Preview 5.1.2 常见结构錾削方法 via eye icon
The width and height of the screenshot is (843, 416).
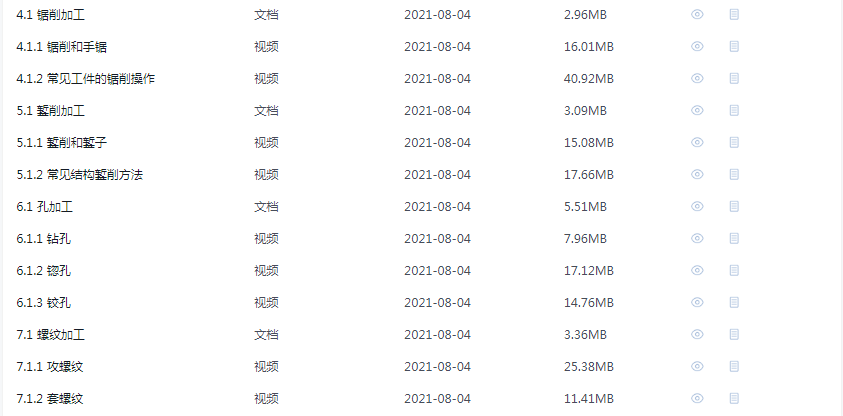(x=697, y=175)
